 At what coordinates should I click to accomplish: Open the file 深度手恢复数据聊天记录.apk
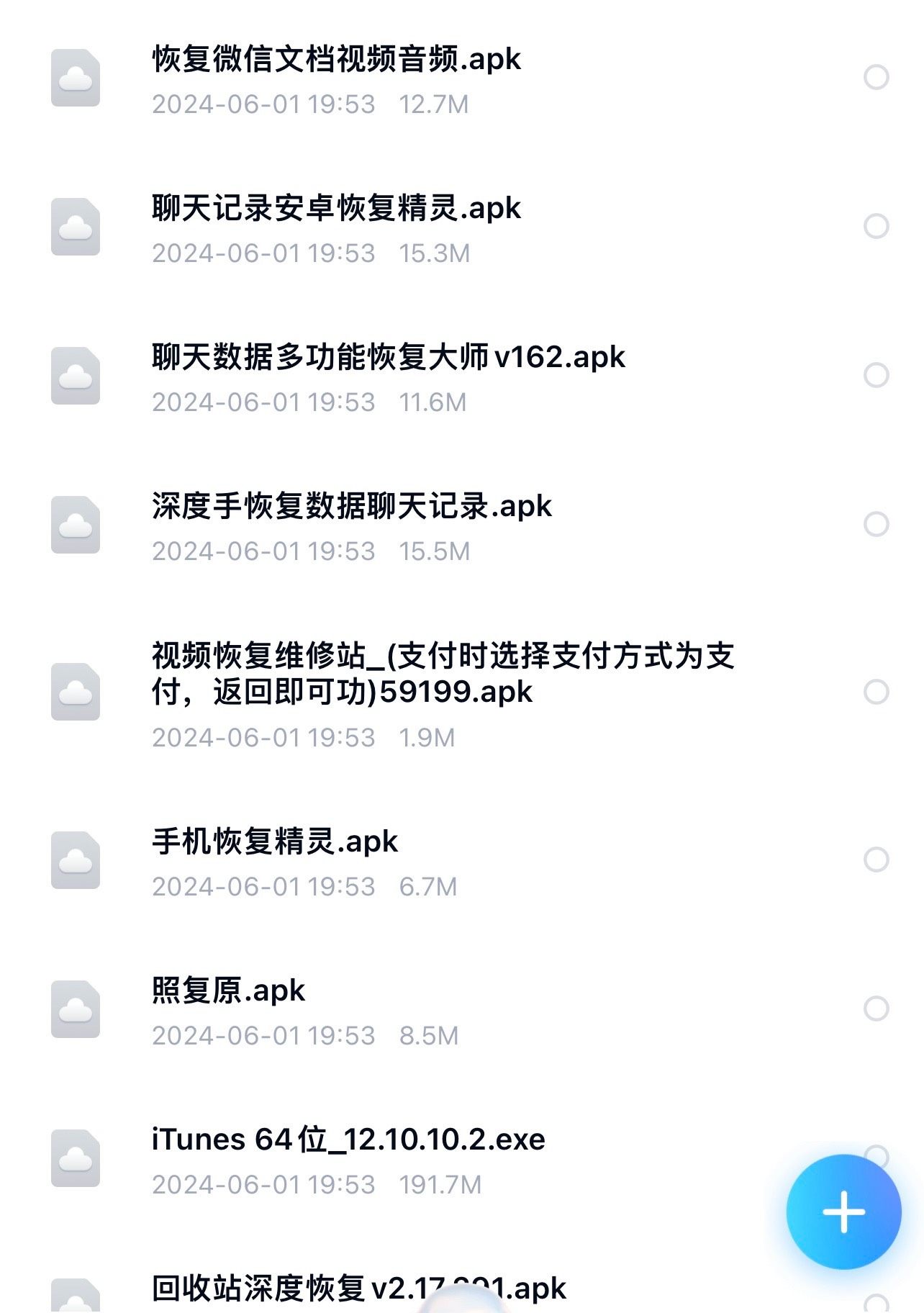352,506
